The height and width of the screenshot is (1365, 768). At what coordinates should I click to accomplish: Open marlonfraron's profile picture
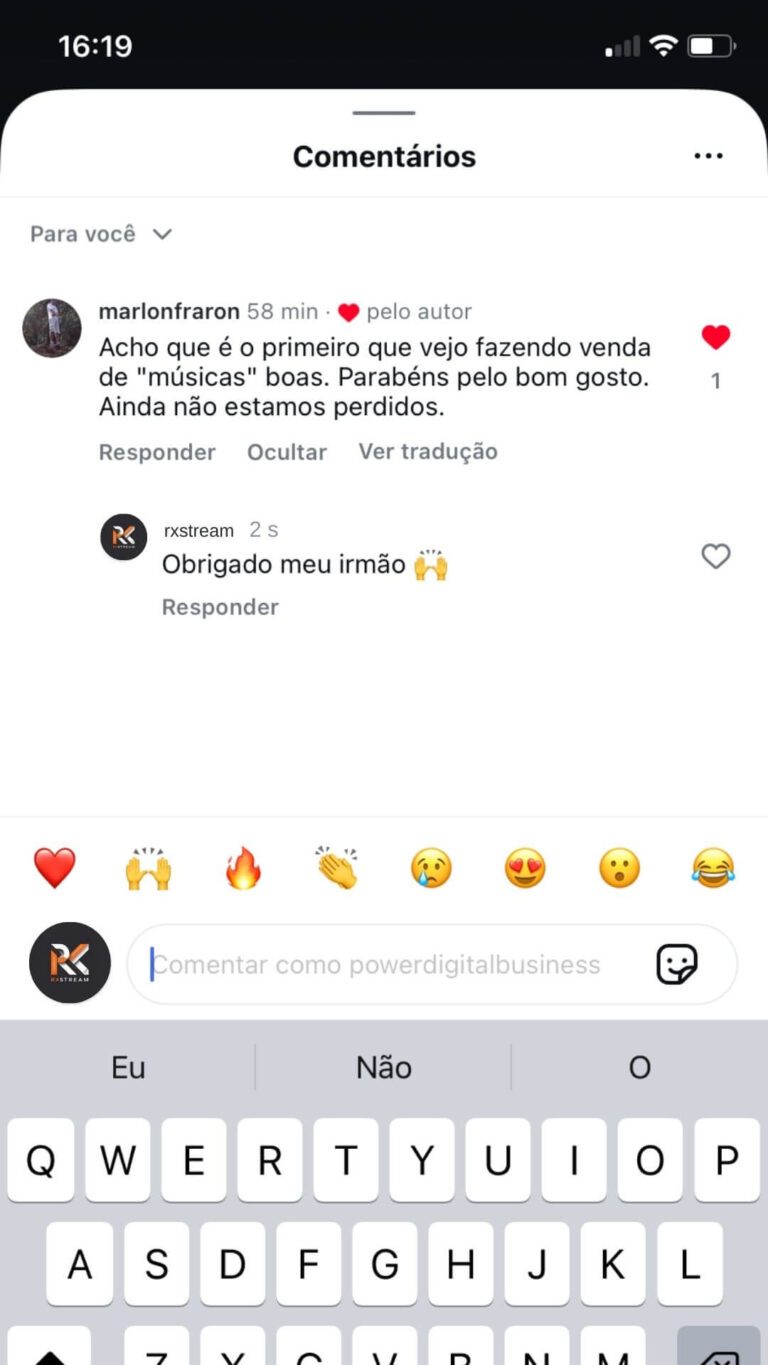pyautogui.click(x=52, y=328)
